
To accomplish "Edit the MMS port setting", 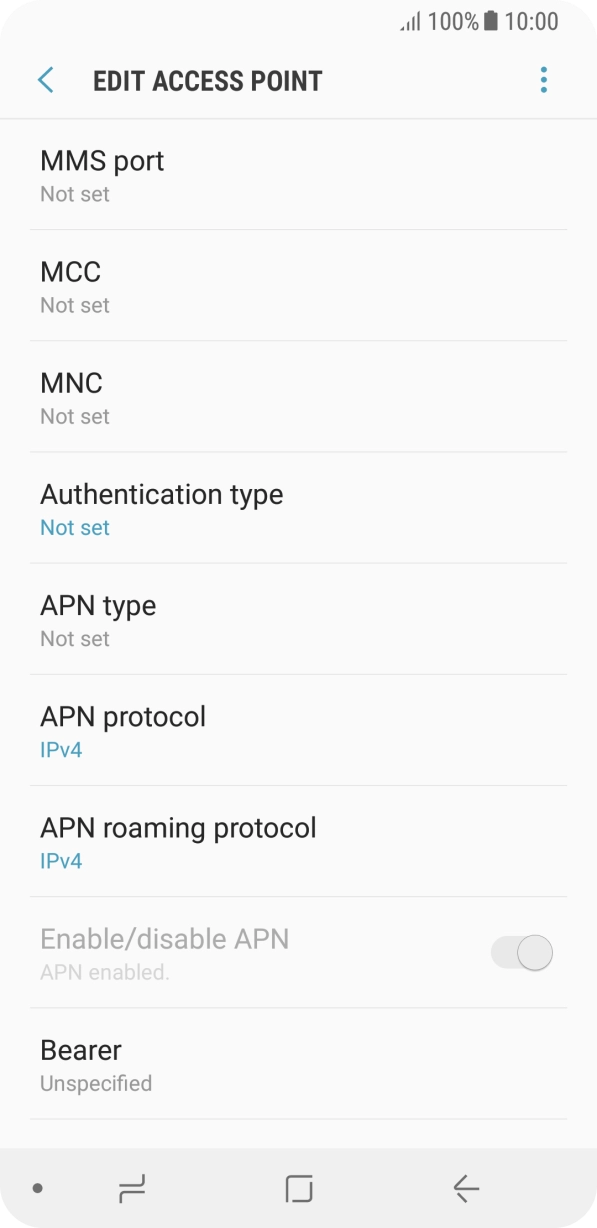I will (x=298, y=175).
